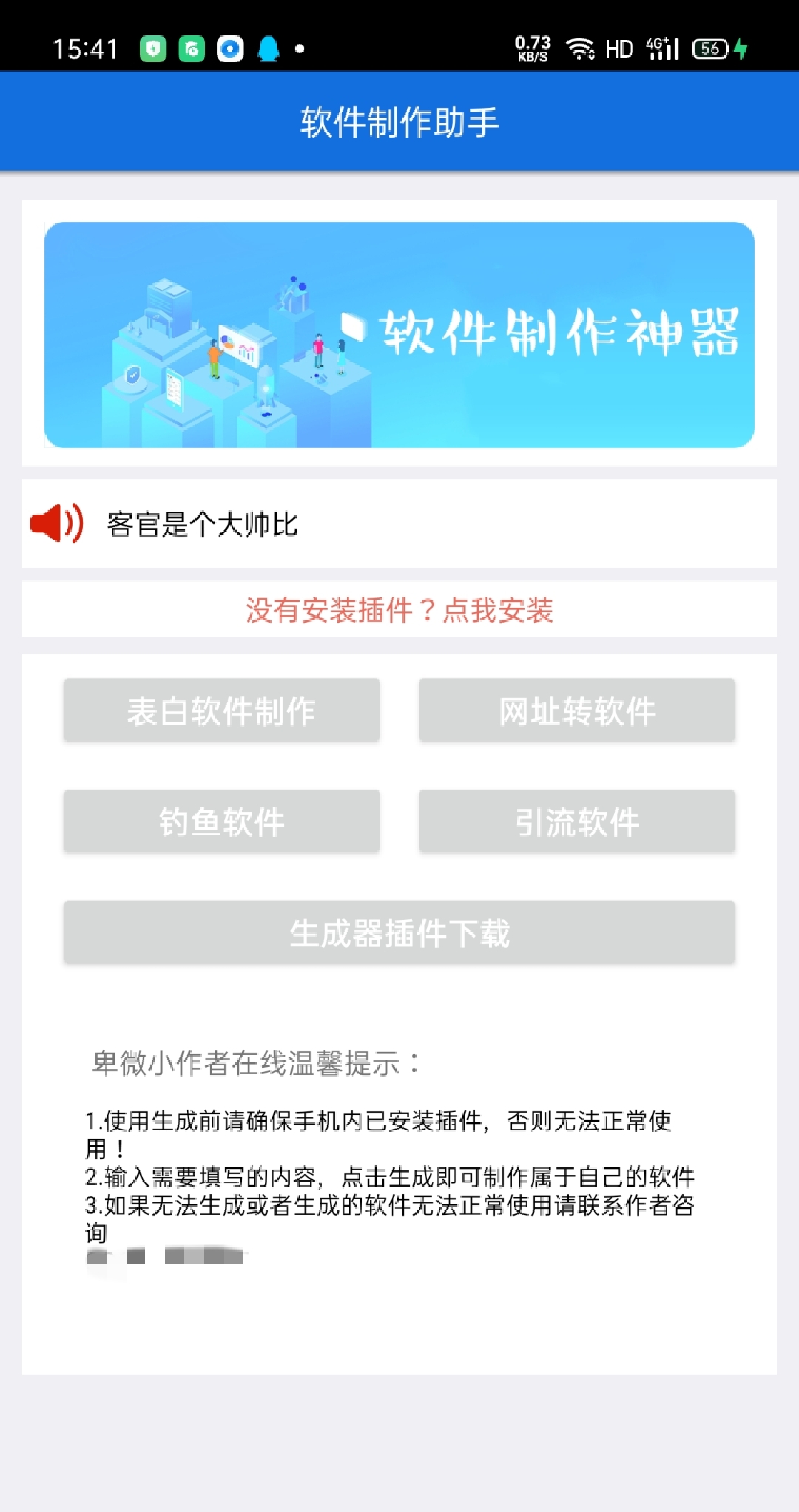Tap the blue circular app icon in status bar
Image resolution: width=799 pixels, height=1512 pixels.
pos(229,48)
